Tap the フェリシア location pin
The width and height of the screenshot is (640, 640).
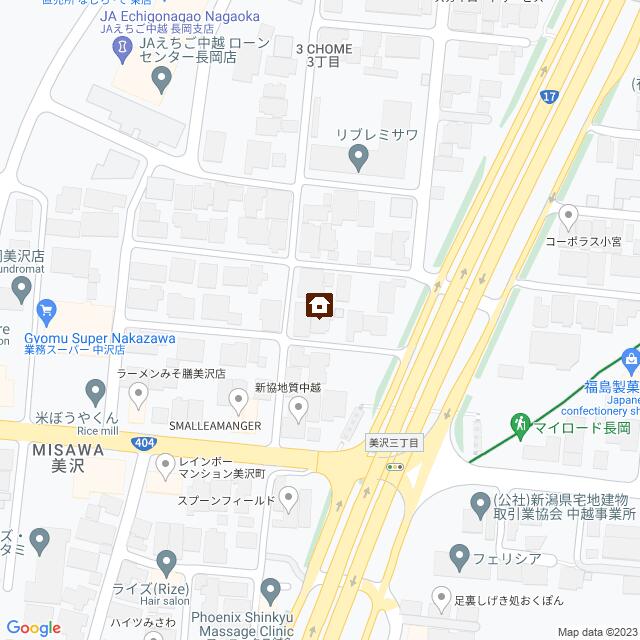459,553
